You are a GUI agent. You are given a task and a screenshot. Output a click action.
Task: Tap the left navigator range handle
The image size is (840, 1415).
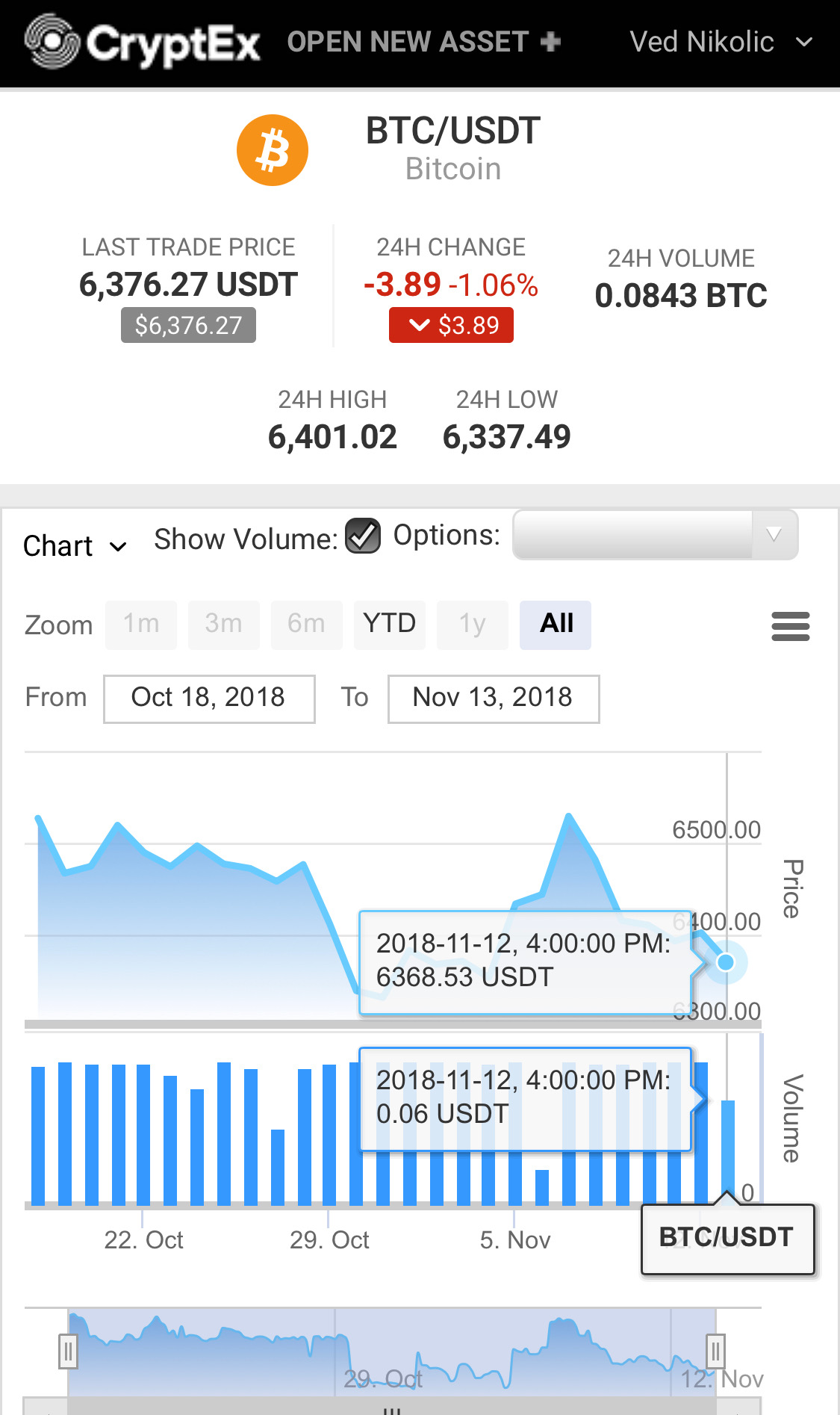coord(68,1351)
